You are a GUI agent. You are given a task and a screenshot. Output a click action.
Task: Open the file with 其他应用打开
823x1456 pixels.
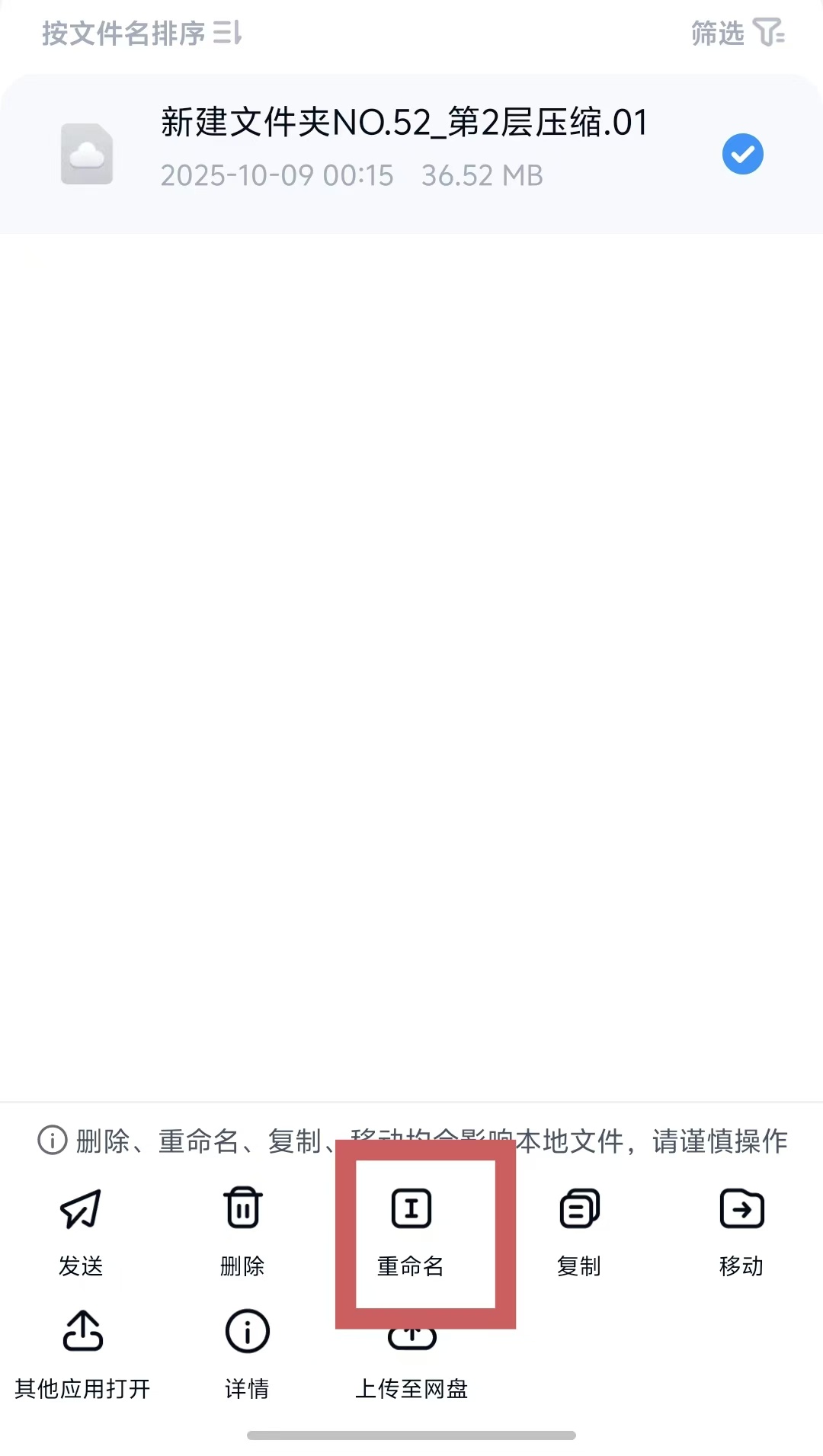click(x=82, y=1354)
